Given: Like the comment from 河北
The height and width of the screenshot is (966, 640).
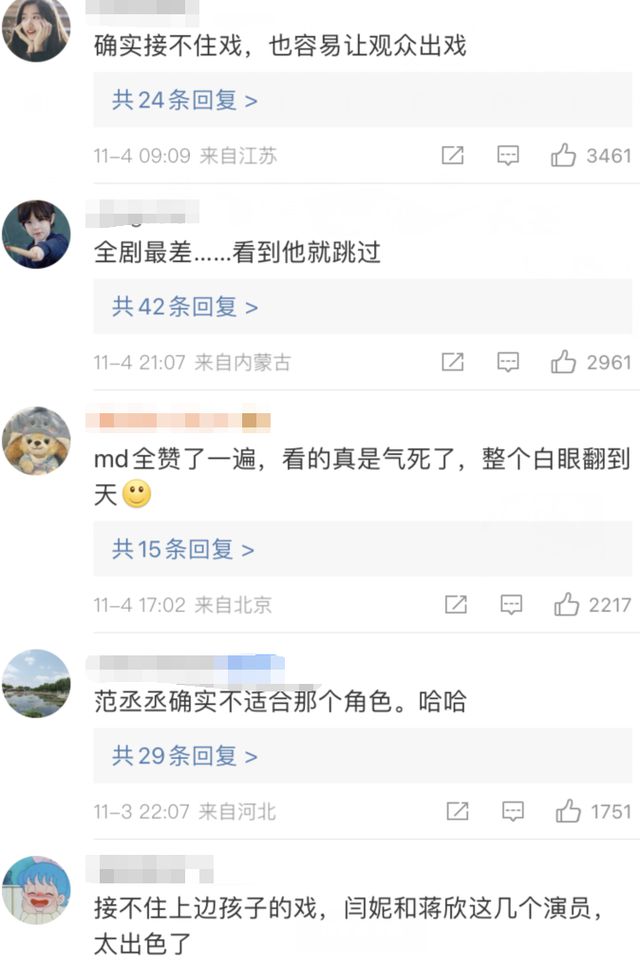Looking at the screenshot, I should click(x=568, y=811).
